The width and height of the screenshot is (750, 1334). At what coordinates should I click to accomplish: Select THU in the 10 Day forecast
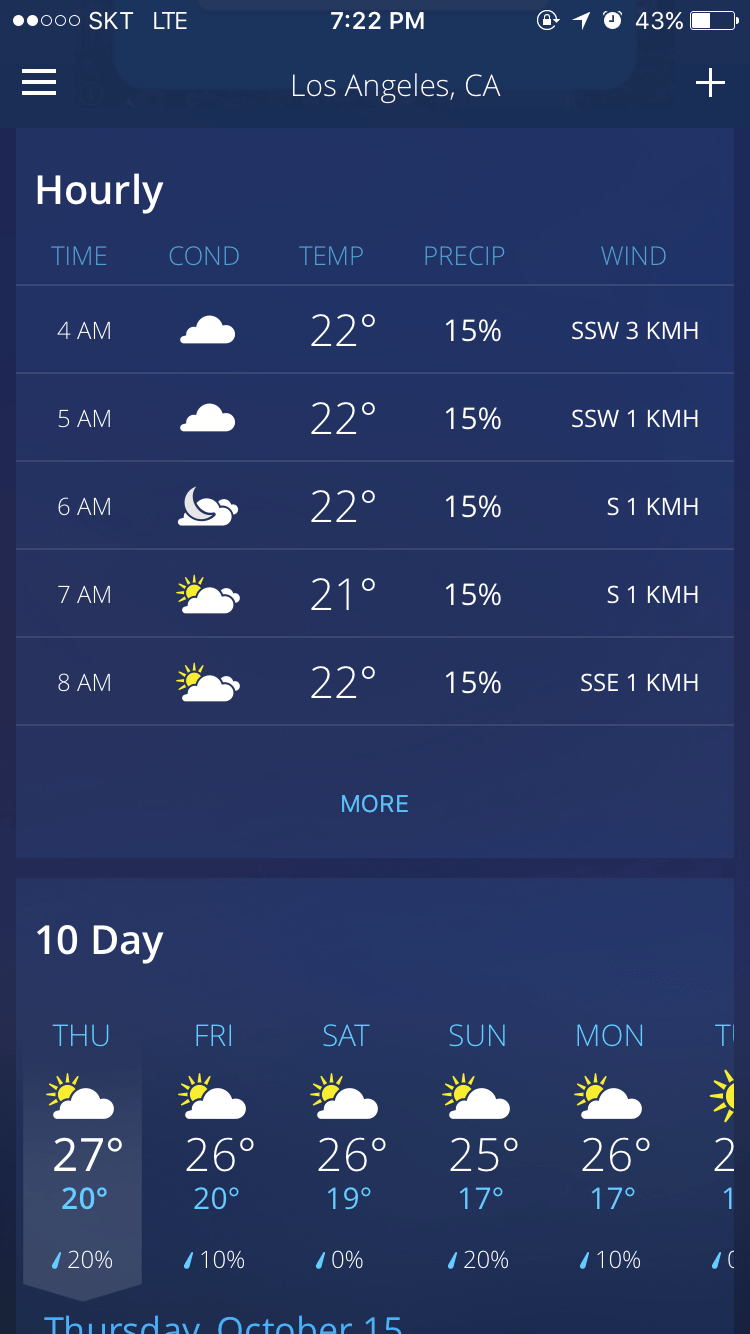click(x=81, y=1036)
